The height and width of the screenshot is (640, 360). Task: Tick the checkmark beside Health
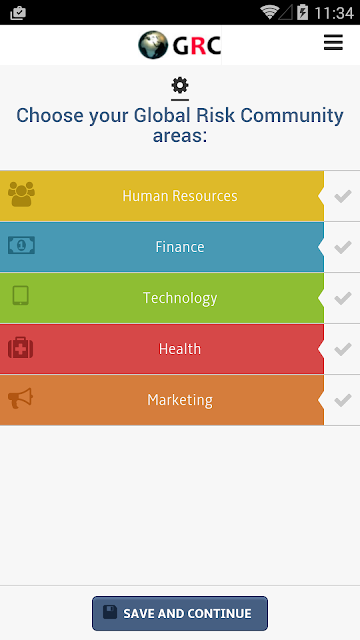pyautogui.click(x=342, y=349)
